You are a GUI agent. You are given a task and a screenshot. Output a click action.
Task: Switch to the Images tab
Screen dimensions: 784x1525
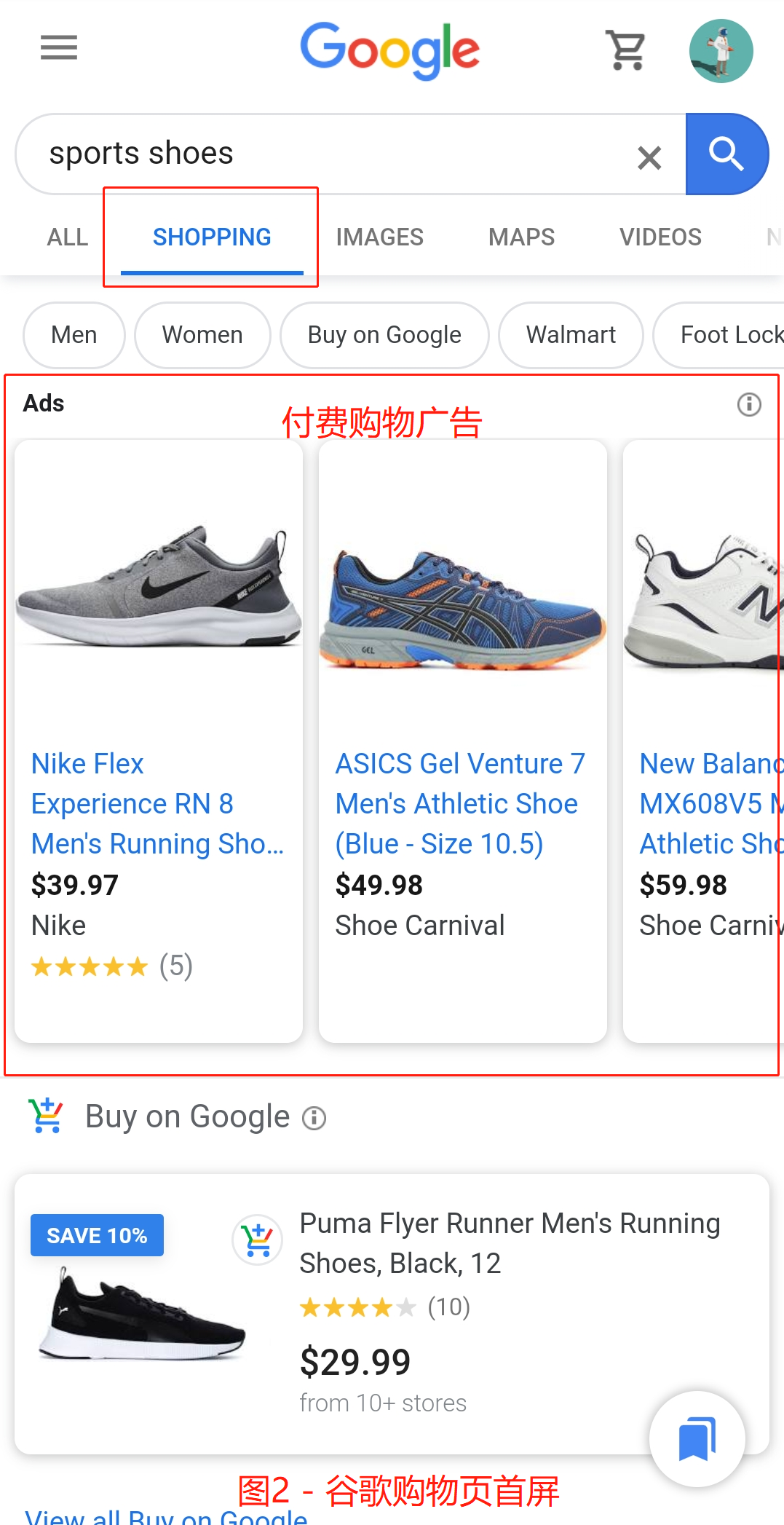click(x=379, y=237)
